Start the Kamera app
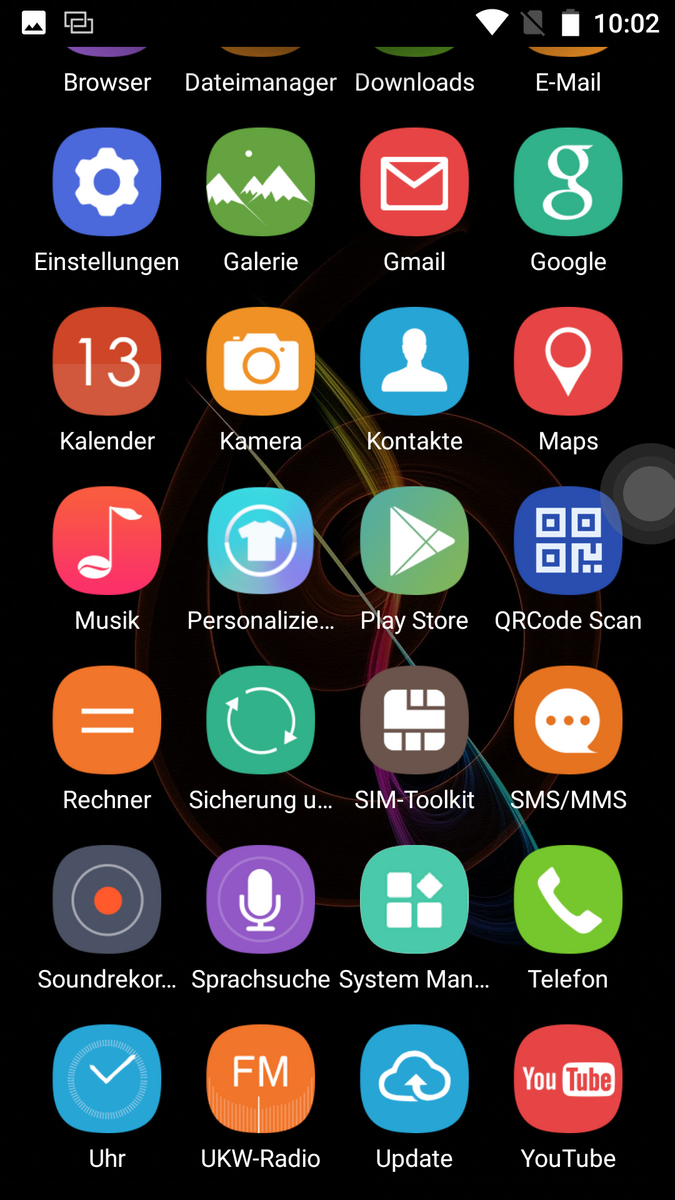The image size is (675, 1200). (x=261, y=362)
